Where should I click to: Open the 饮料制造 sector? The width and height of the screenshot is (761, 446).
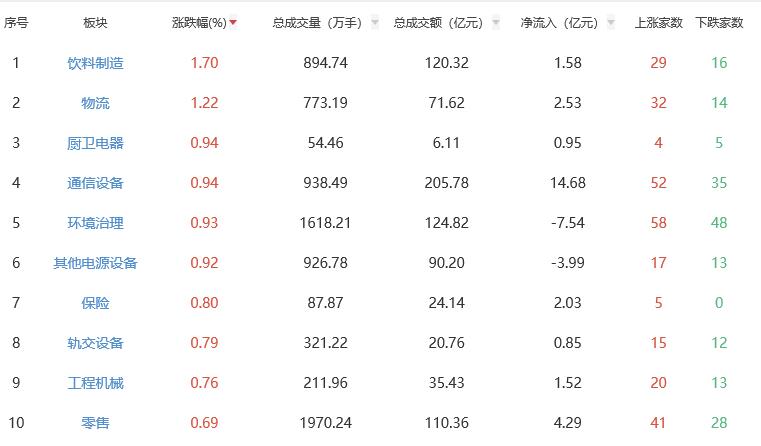(x=95, y=63)
